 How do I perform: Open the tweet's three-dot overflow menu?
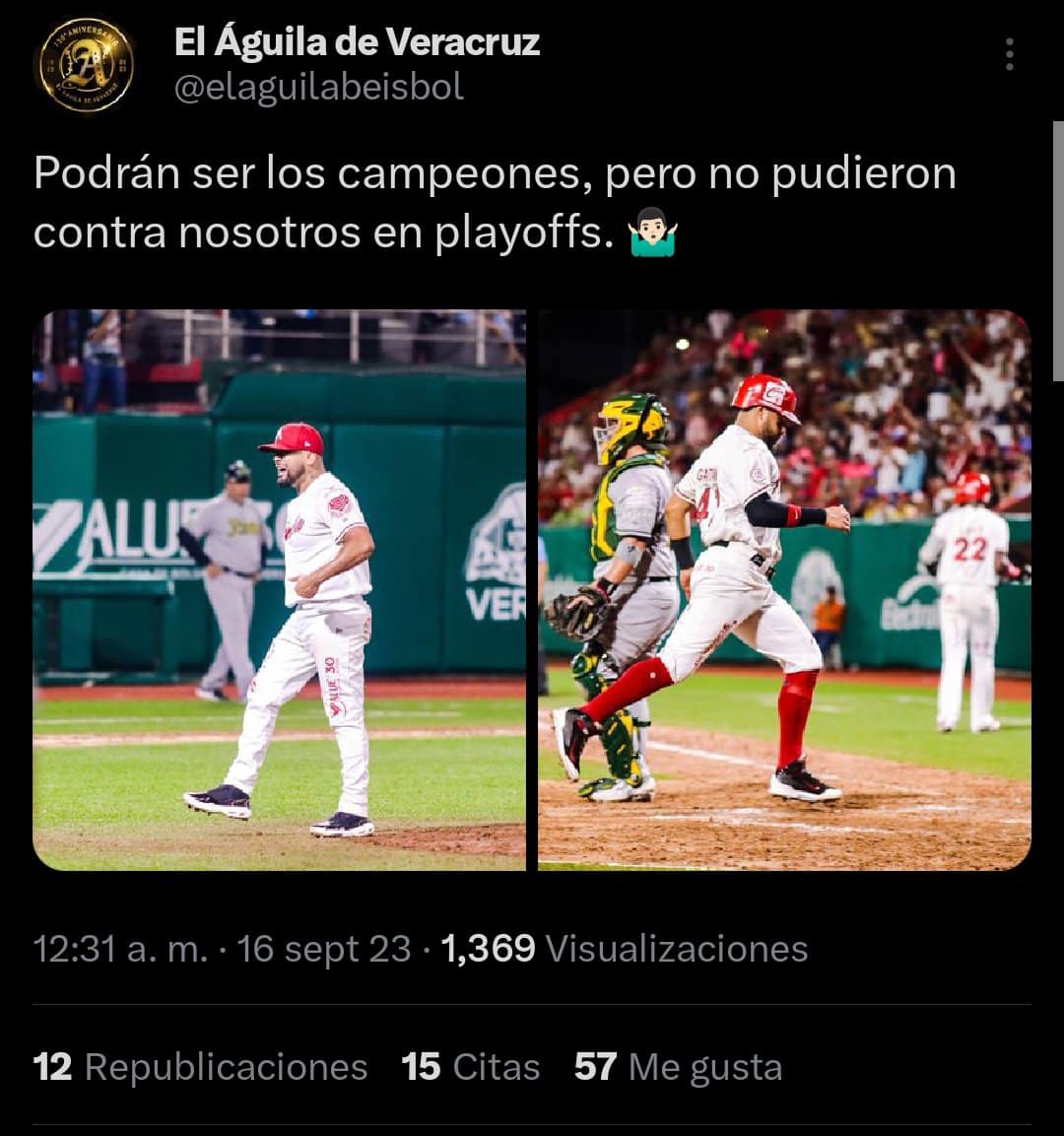click(1009, 55)
